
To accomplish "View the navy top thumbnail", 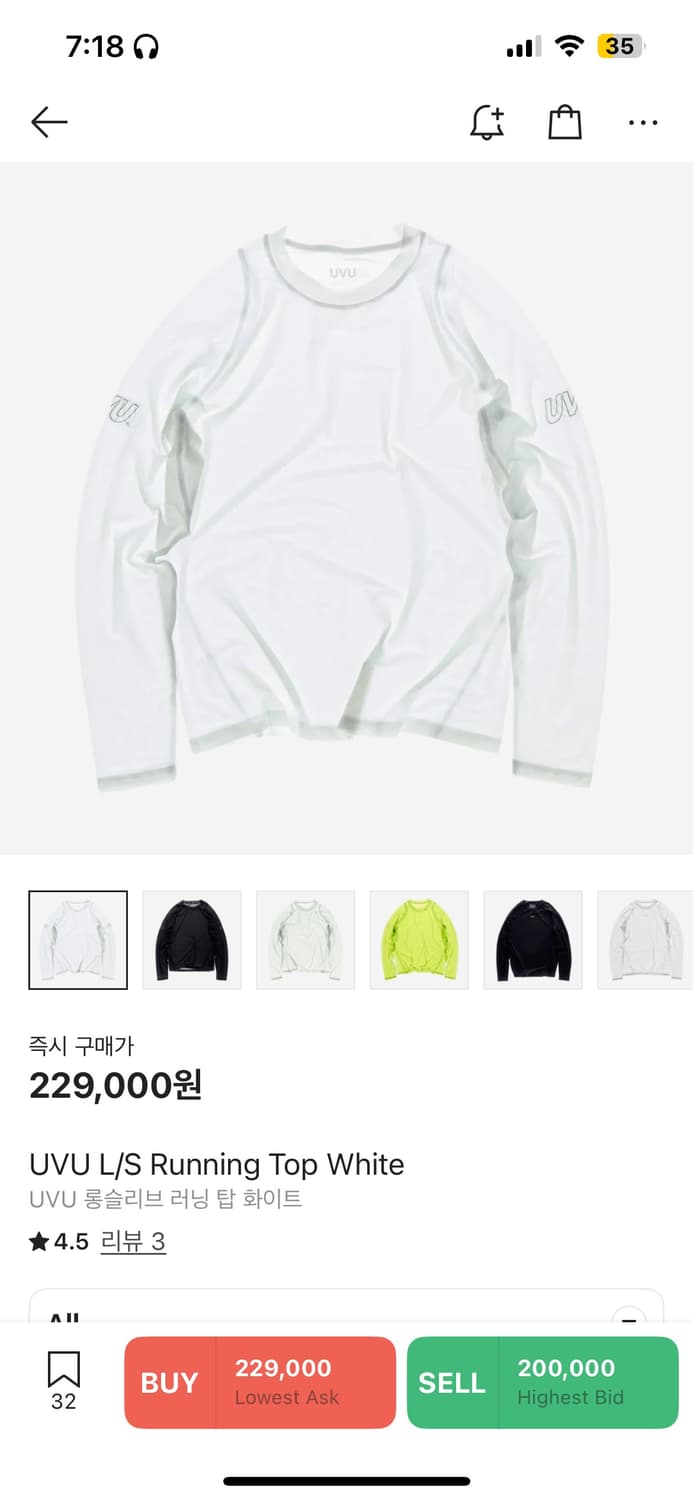I will (533, 940).
